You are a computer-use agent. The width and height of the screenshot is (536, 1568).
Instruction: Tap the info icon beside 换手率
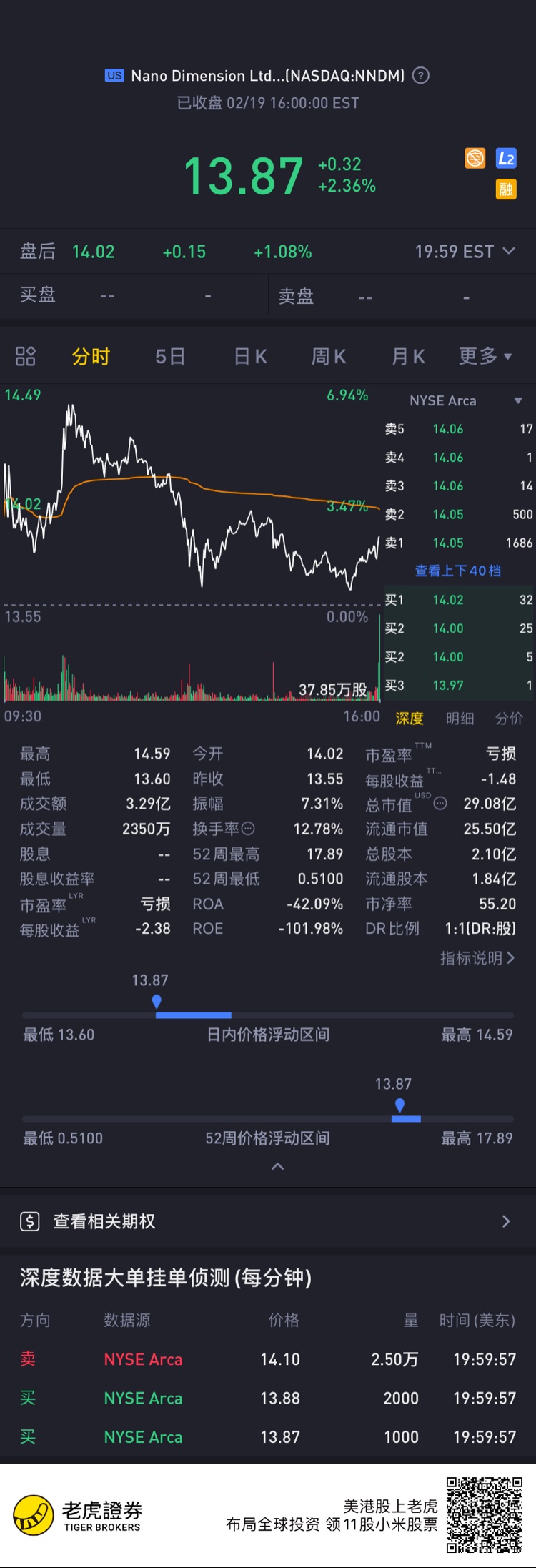point(248,829)
